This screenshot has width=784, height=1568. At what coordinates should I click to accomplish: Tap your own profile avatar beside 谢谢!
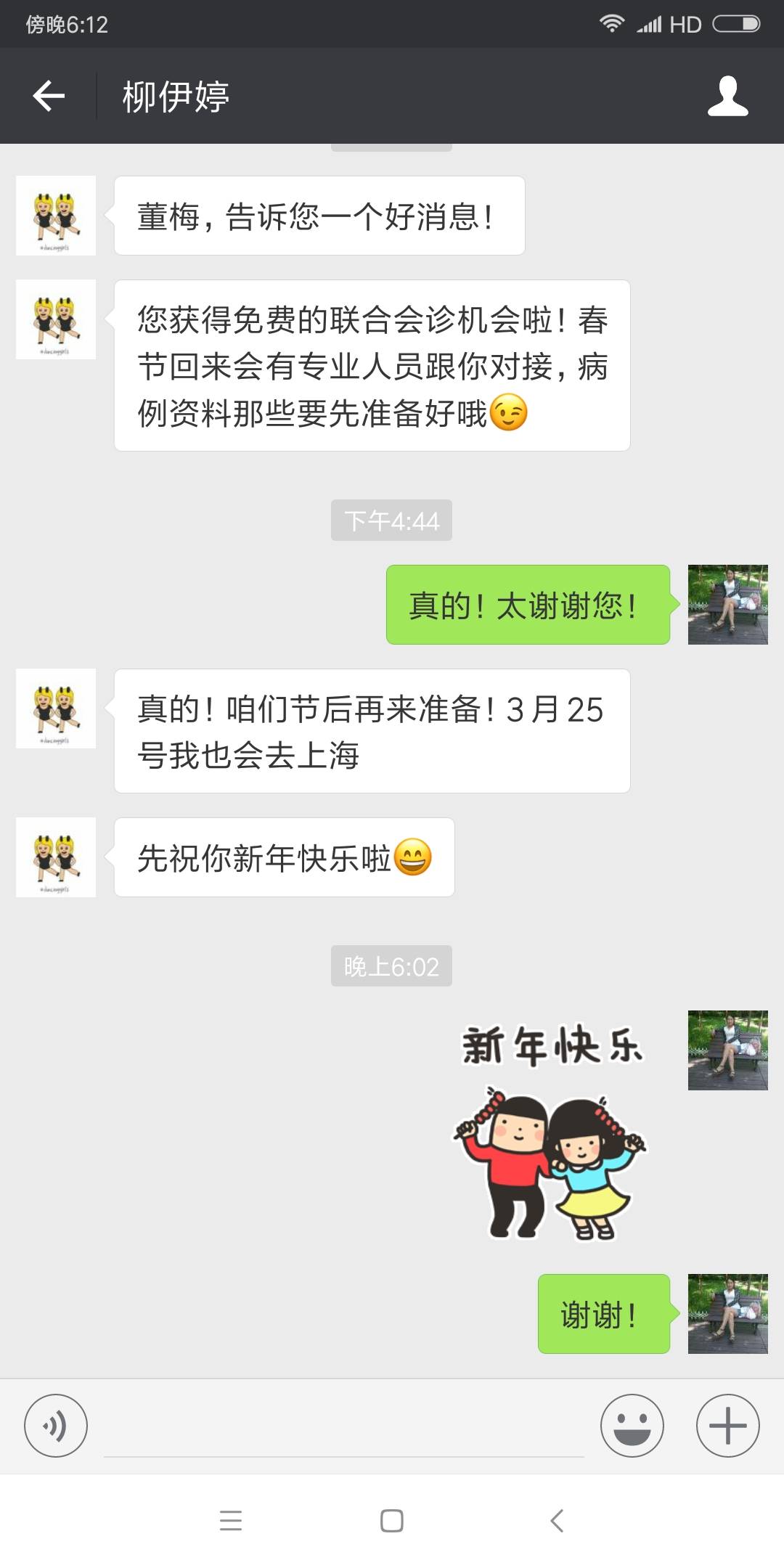pos(727,1315)
